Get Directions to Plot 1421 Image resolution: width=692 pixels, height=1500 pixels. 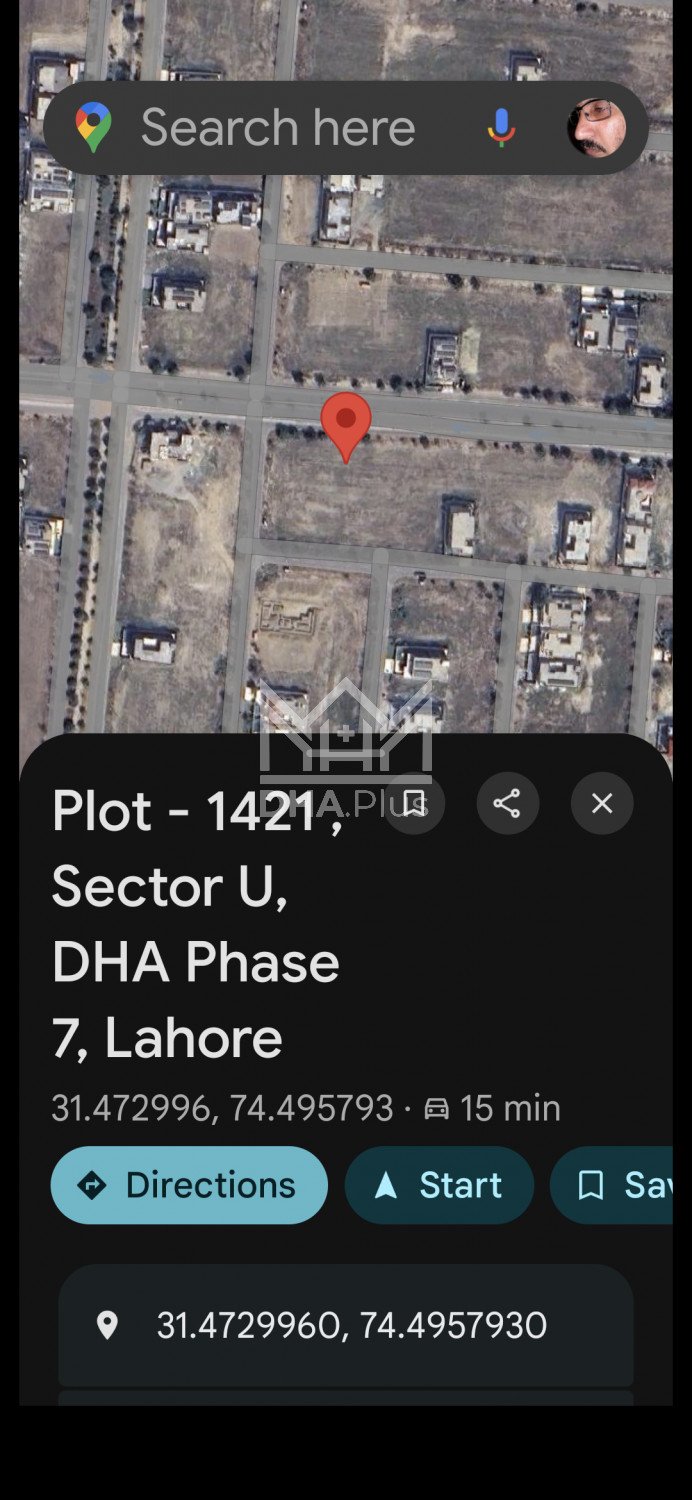pyautogui.click(x=189, y=1185)
